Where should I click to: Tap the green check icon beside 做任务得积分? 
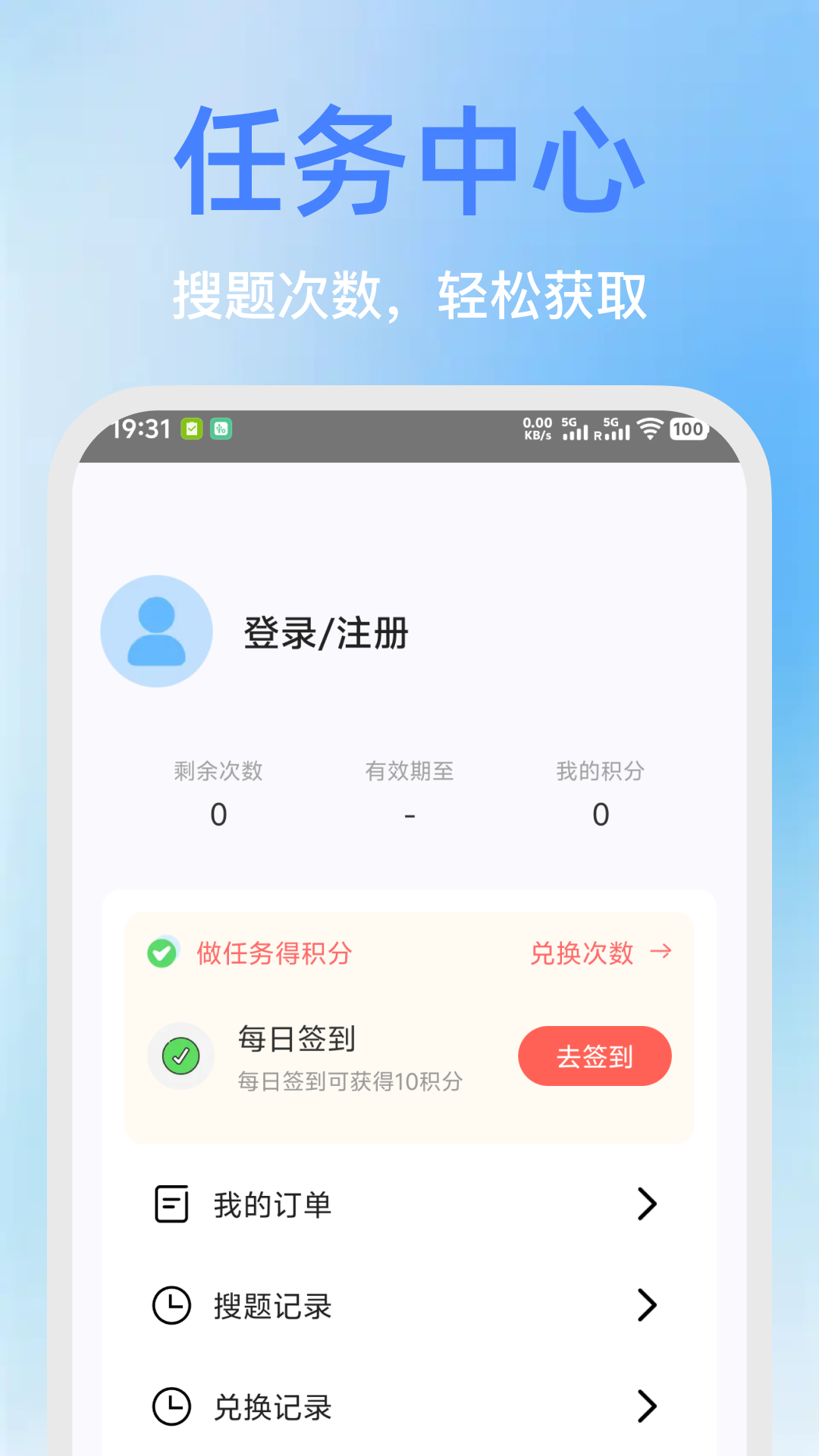click(162, 953)
